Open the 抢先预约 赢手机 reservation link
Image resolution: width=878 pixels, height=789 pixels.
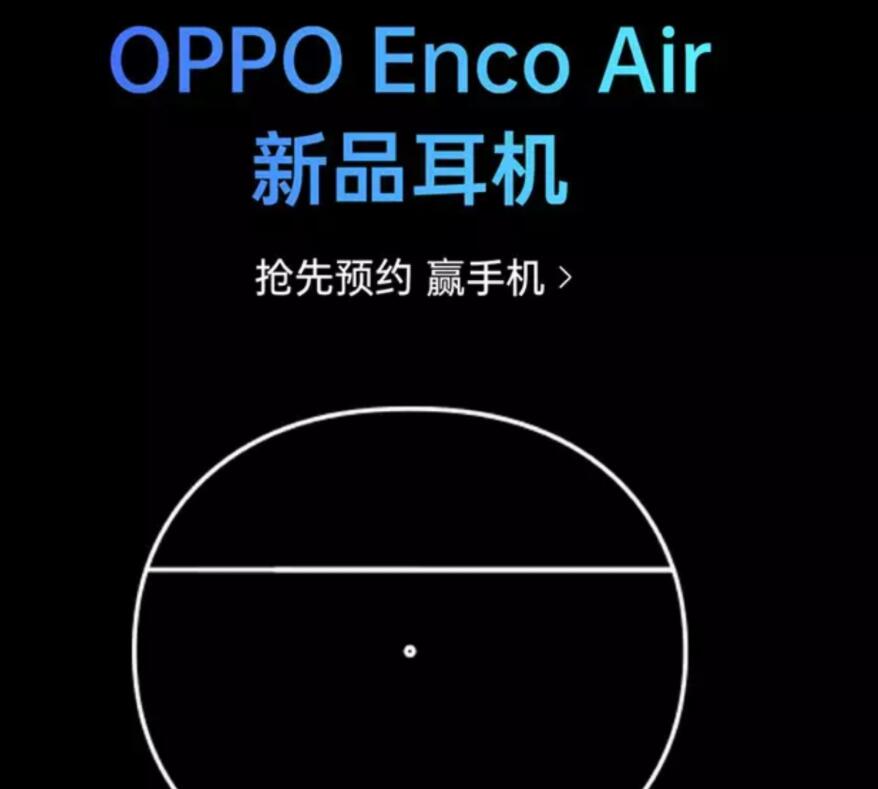[413, 279]
